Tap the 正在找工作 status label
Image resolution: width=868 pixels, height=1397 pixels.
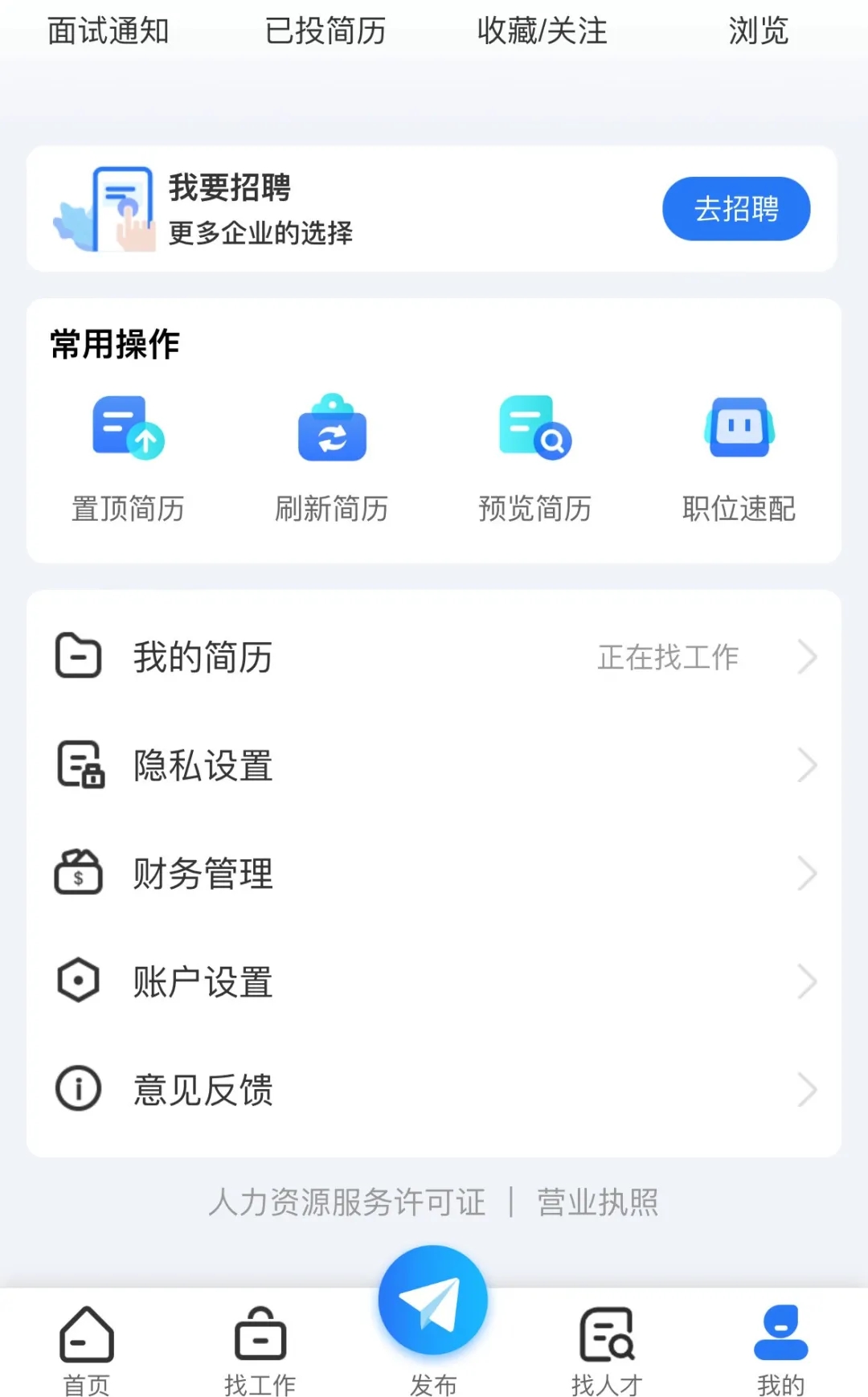click(x=668, y=657)
